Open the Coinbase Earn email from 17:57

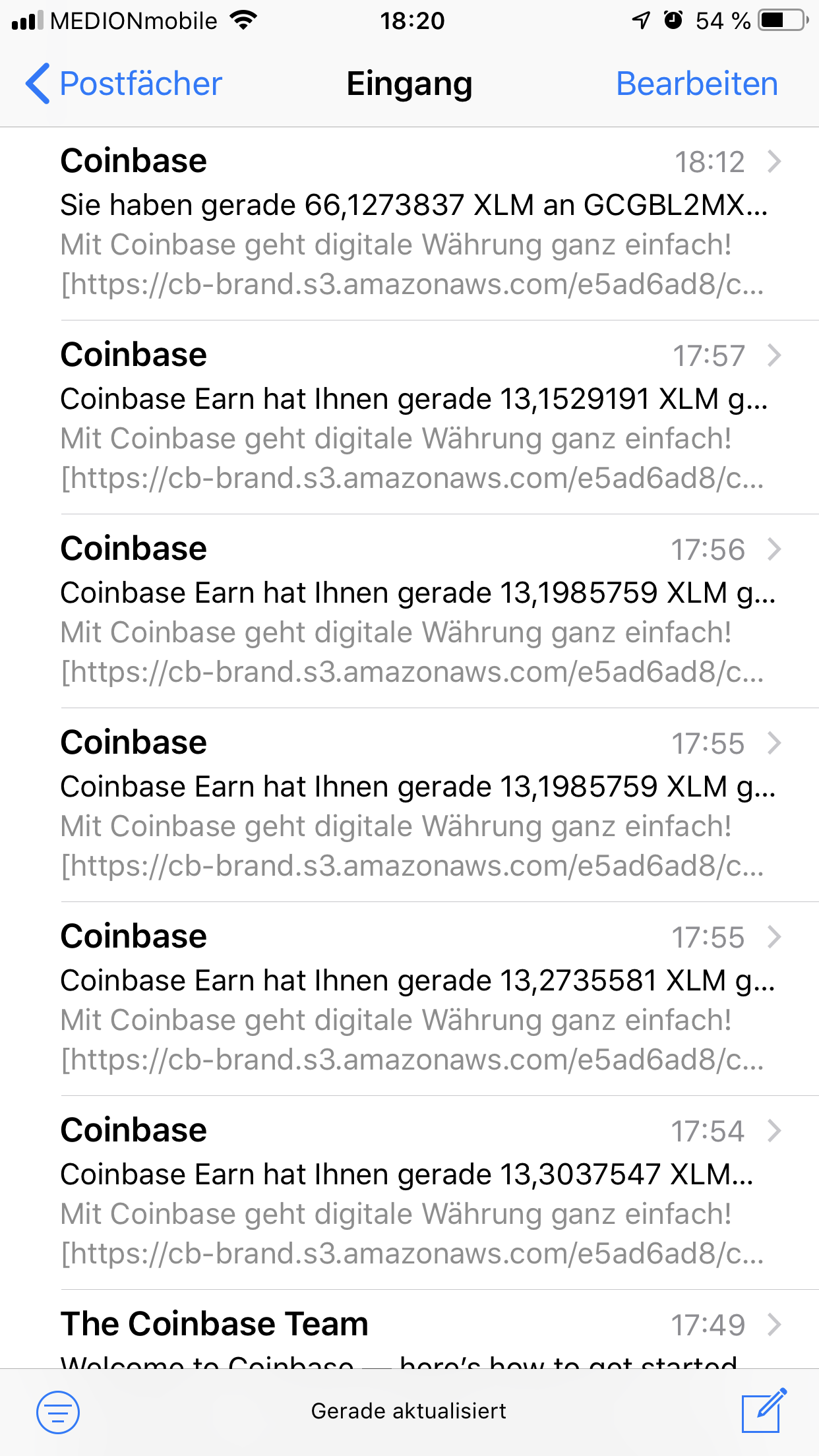(x=415, y=417)
